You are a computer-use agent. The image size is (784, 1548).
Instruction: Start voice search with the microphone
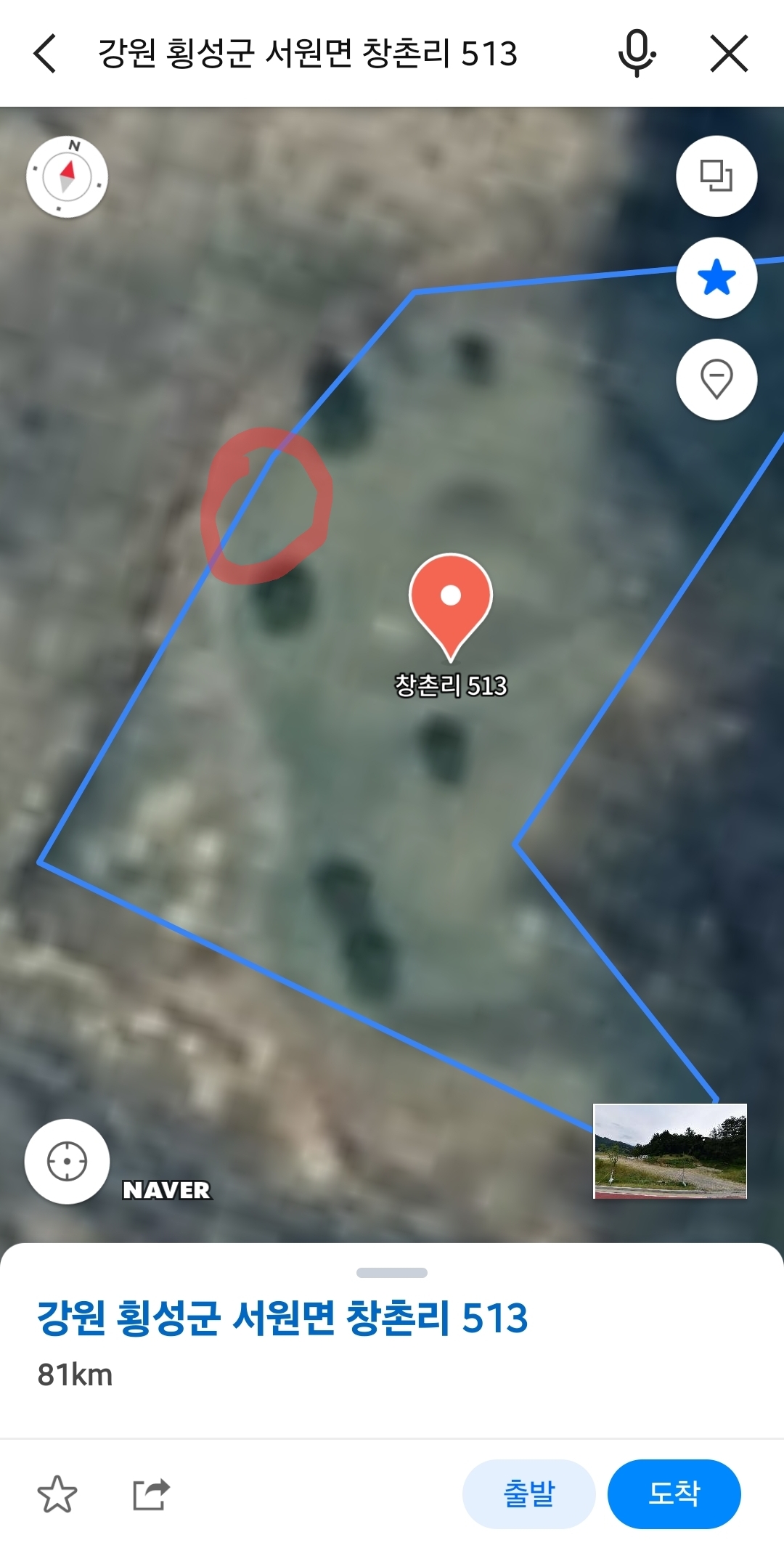pos(637,54)
